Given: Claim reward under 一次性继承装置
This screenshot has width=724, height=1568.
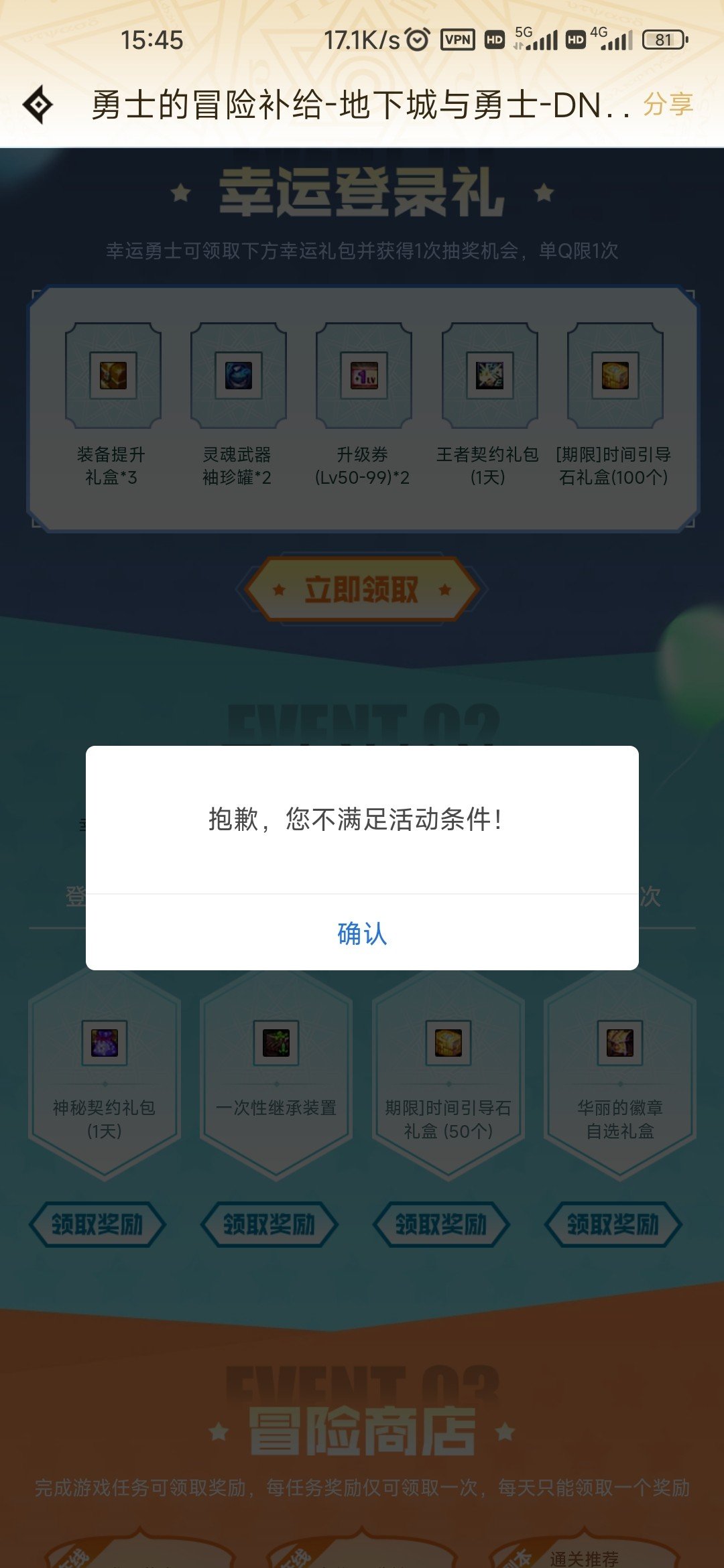Looking at the screenshot, I should (x=269, y=1224).
